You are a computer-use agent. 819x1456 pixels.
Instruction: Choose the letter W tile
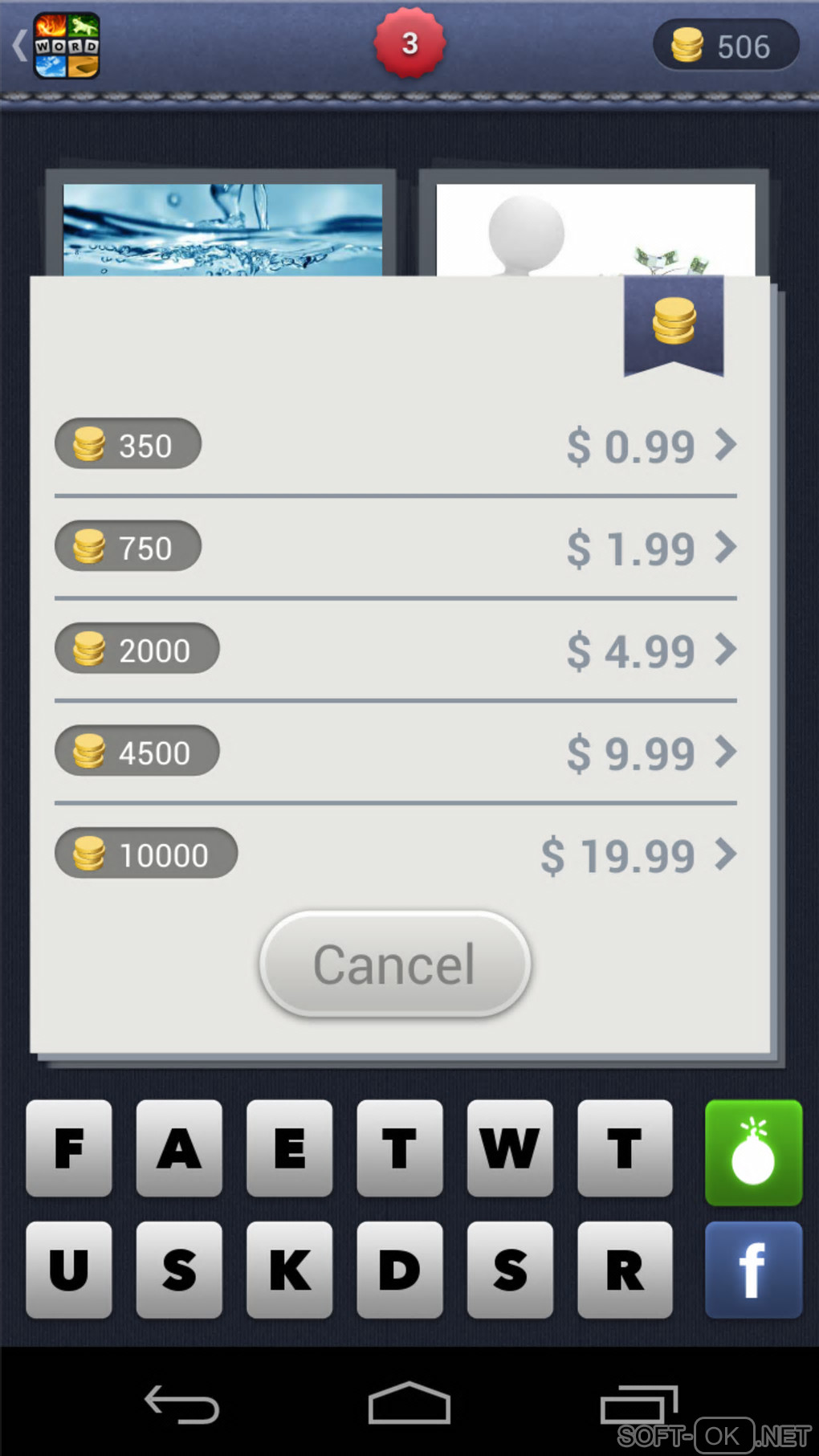point(510,1148)
